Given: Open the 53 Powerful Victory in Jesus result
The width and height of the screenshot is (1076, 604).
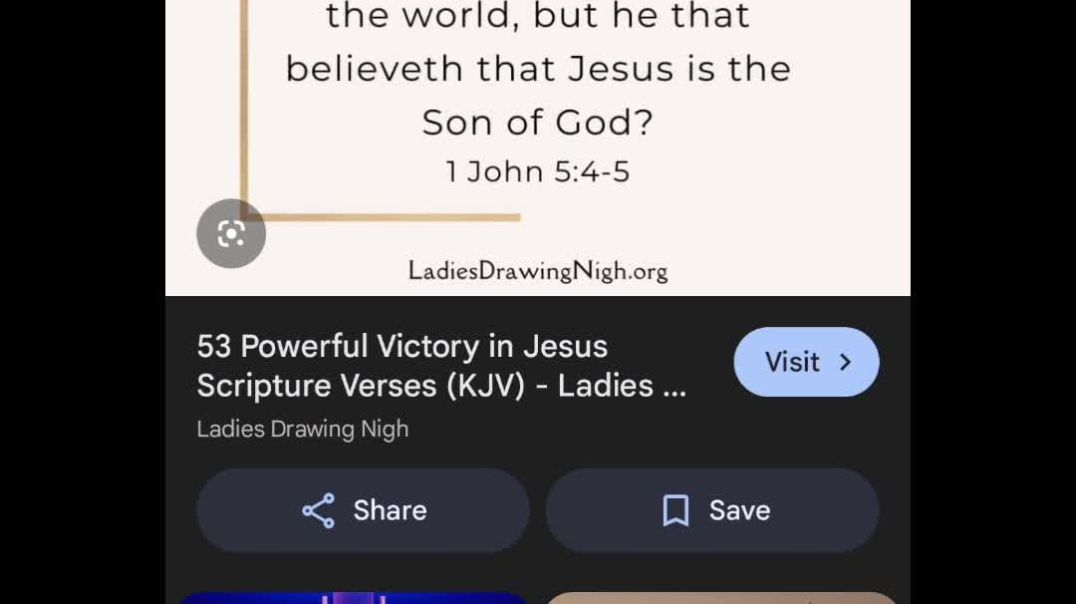Looking at the screenshot, I should coord(441,366).
